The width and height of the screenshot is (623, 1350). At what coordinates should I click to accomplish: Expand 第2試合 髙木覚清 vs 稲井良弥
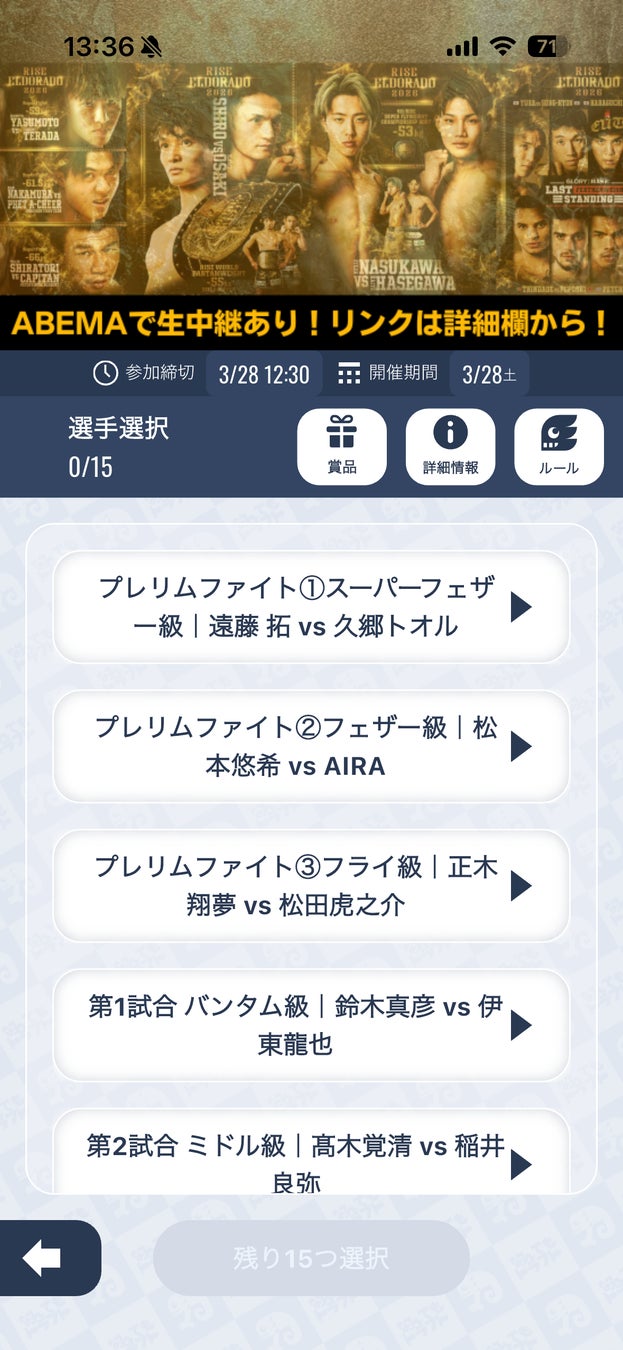pyautogui.click(x=311, y=1160)
